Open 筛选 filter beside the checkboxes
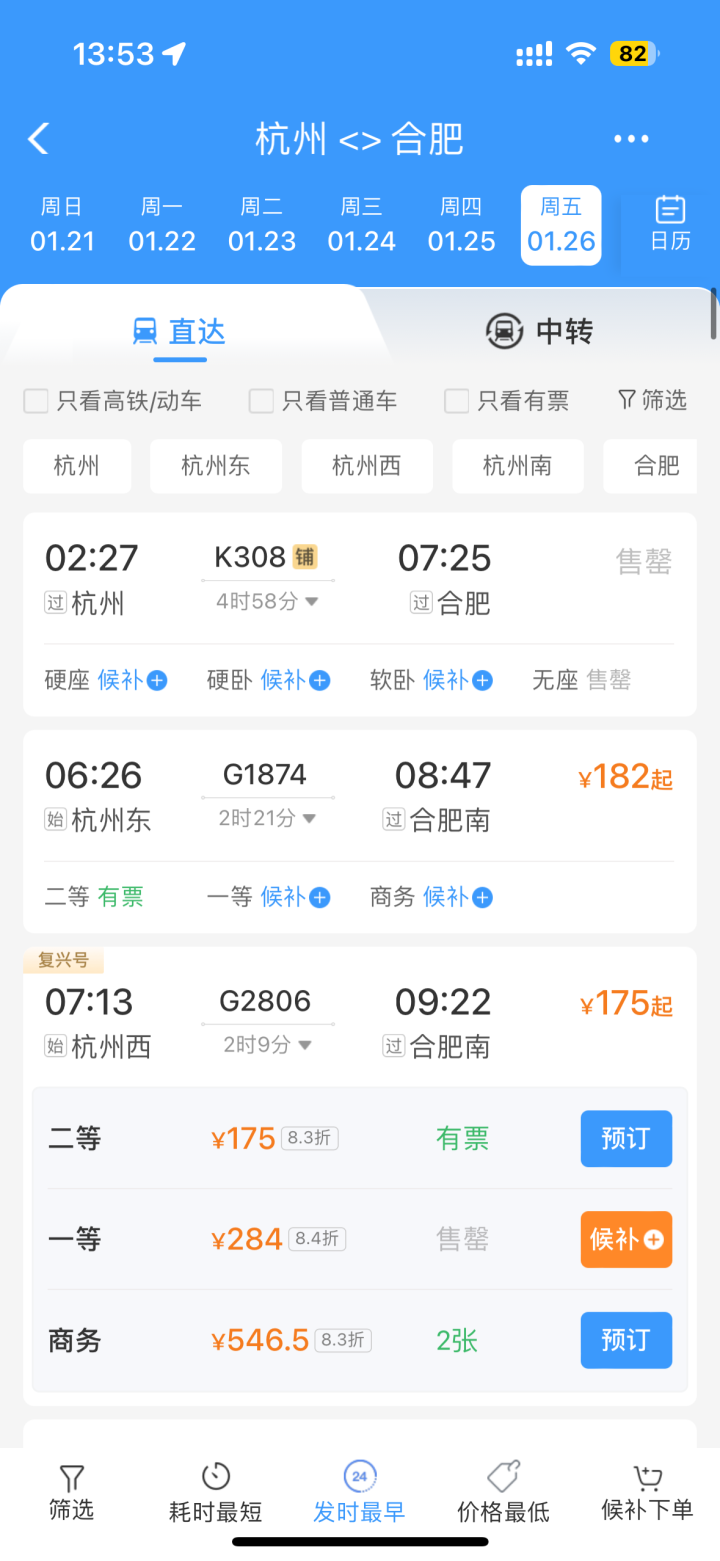The height and width of the screenshot is (1561, 720). [652, 401]
